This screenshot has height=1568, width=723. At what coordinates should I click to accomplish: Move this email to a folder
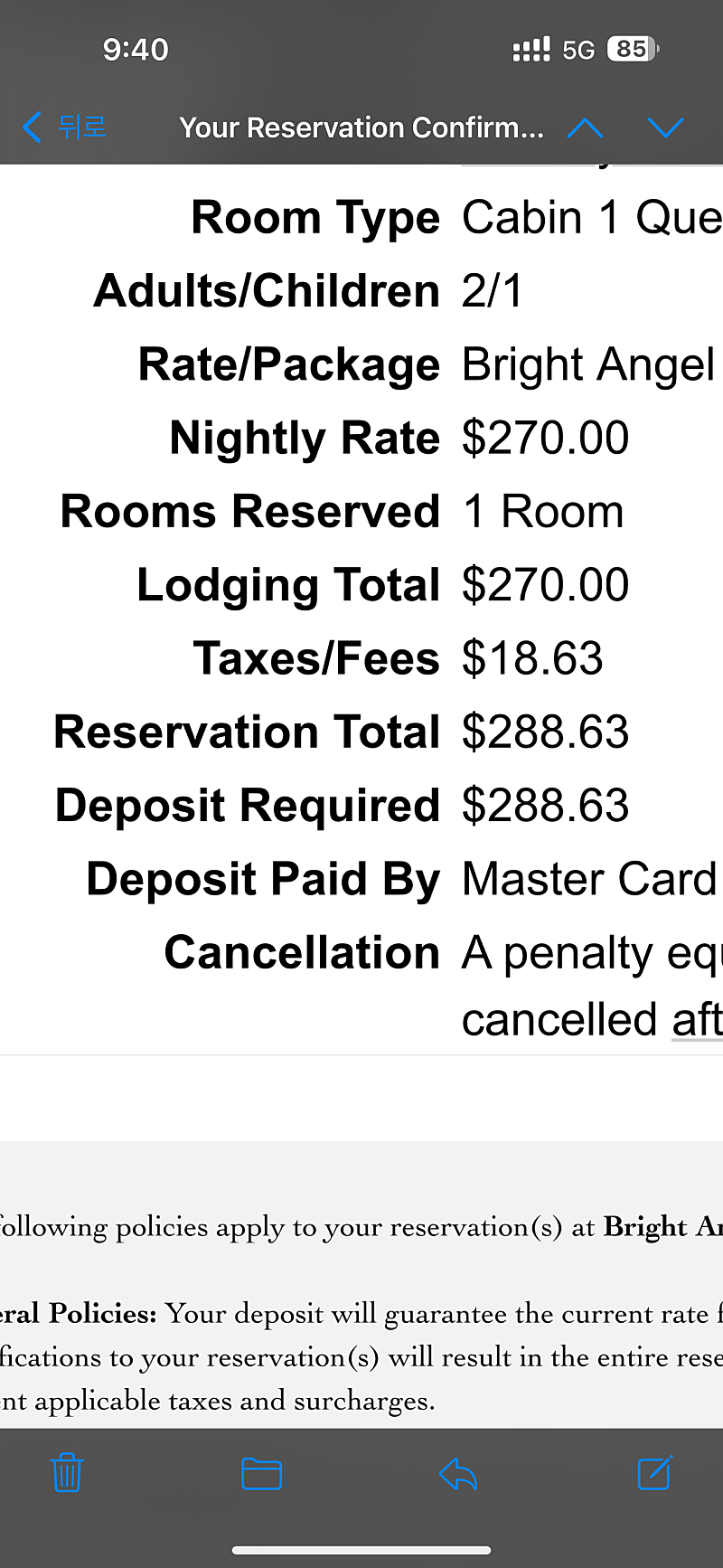coord(262,1474)
